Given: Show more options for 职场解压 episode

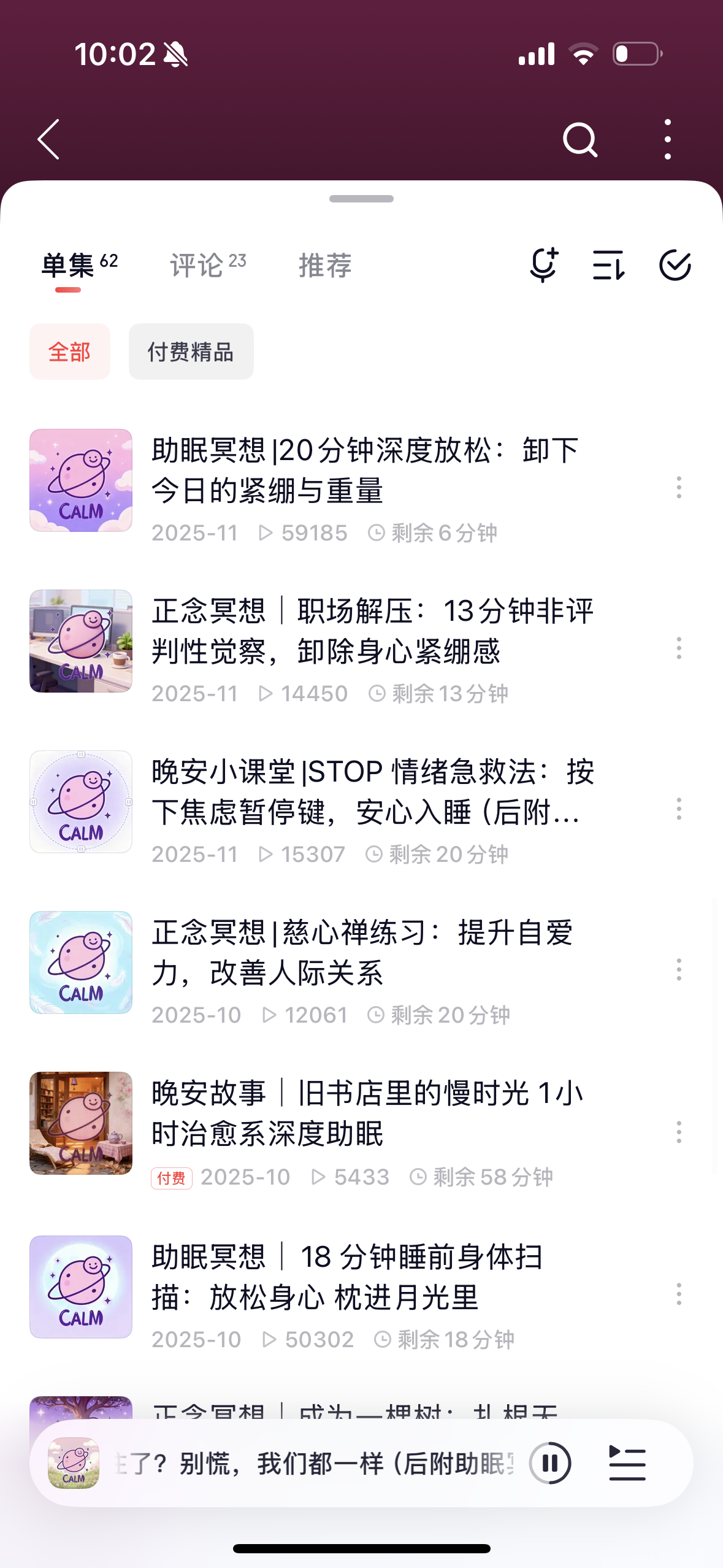Looking at the screenshot, I should 679,648.
